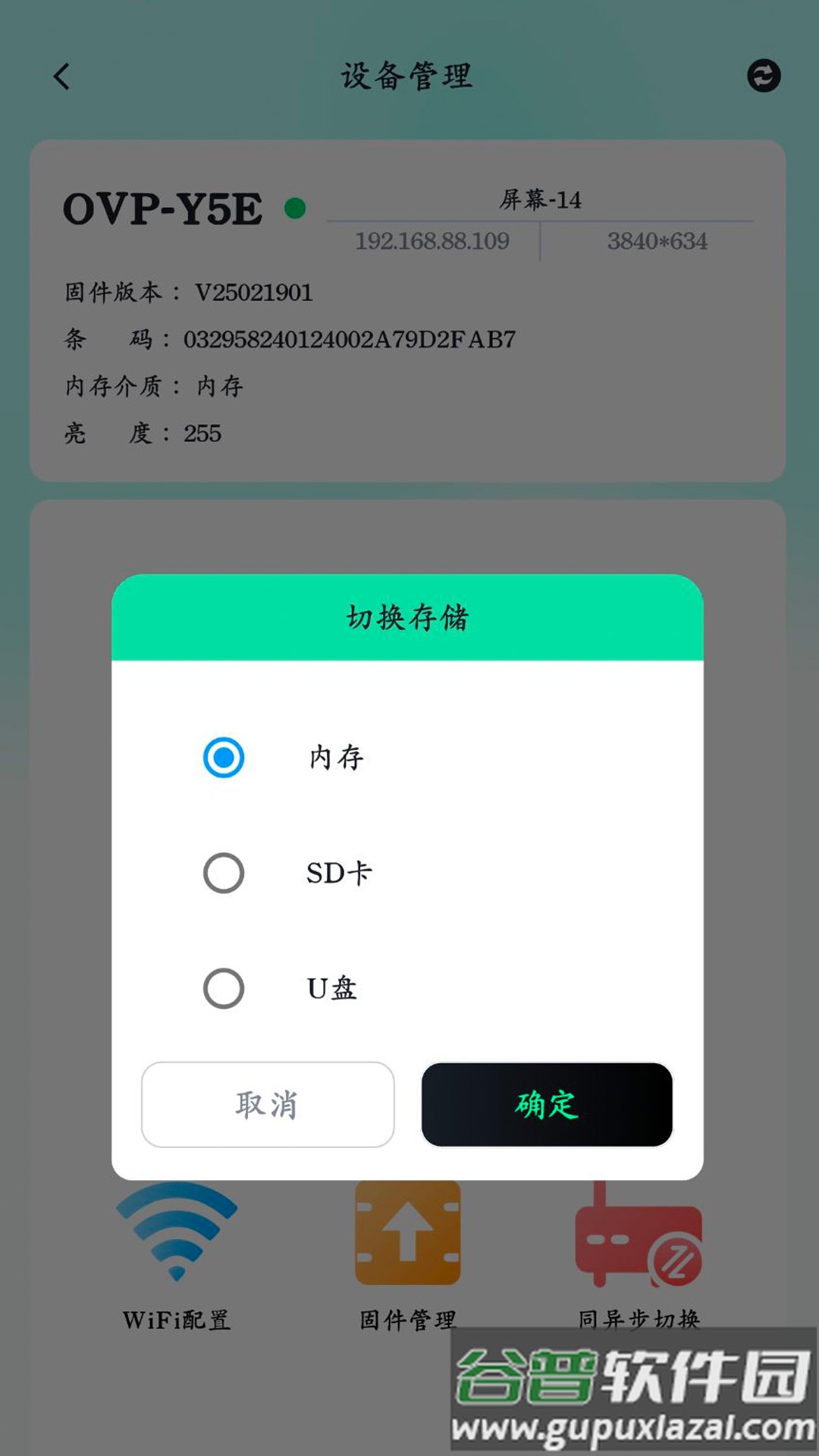Image resolution: width=819 pixels, height=1456 pixels.
Task: Select the U盘 storage option
Action: [222, 988]
